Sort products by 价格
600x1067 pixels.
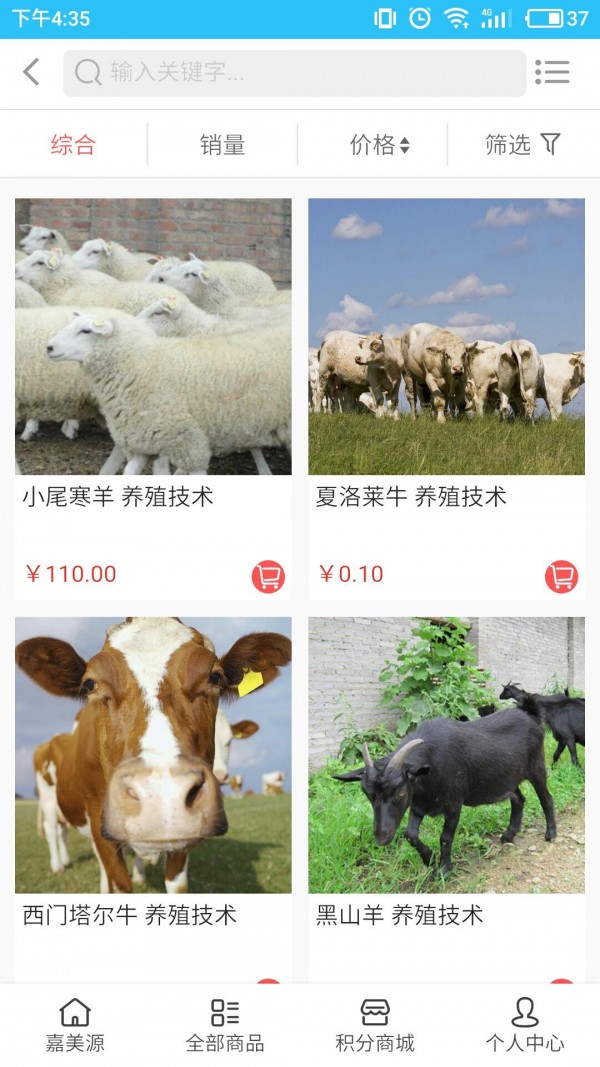379,145
